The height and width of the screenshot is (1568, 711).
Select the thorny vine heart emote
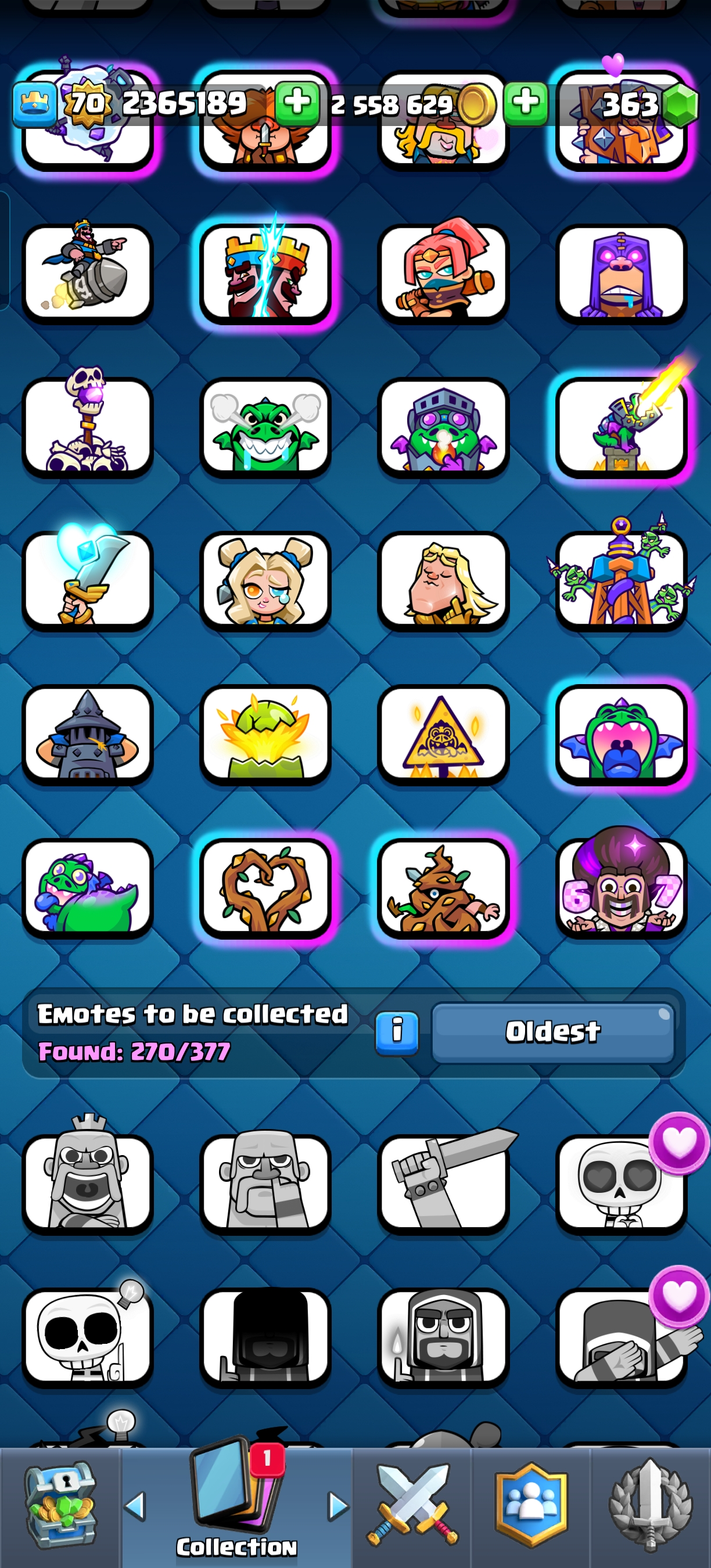coord(265,887)
